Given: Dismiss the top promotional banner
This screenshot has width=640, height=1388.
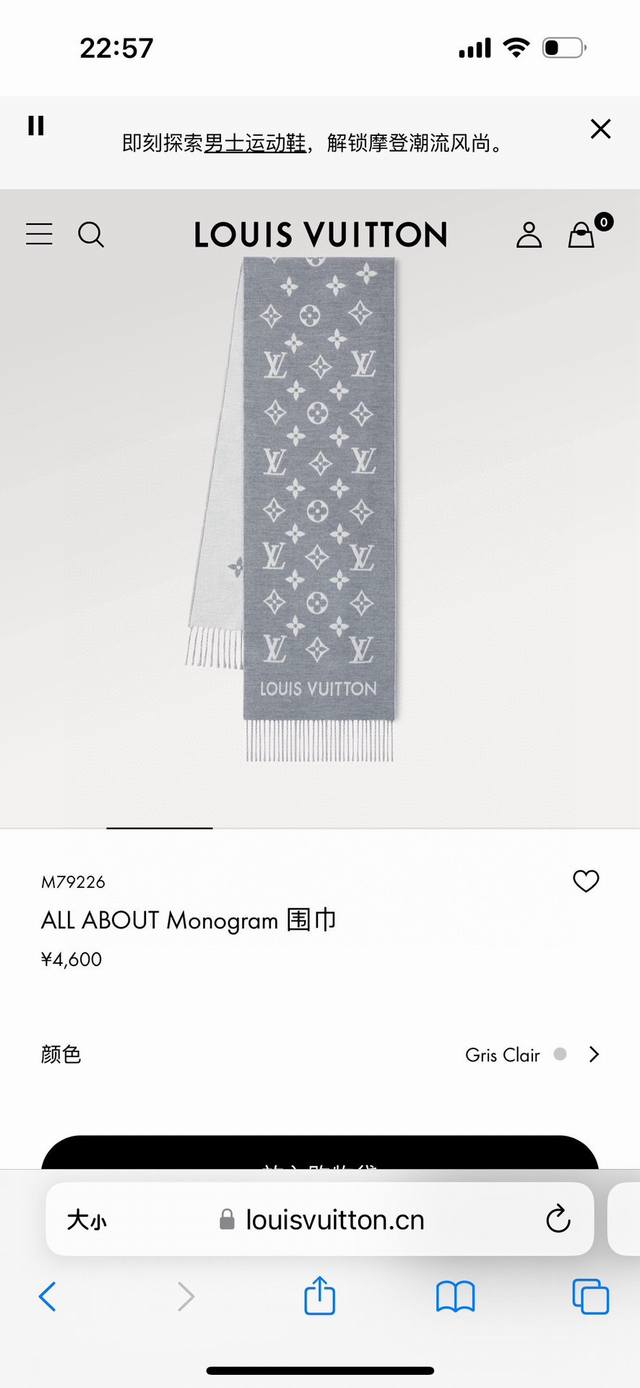Looking at the screenshot, I should point(600,128).
